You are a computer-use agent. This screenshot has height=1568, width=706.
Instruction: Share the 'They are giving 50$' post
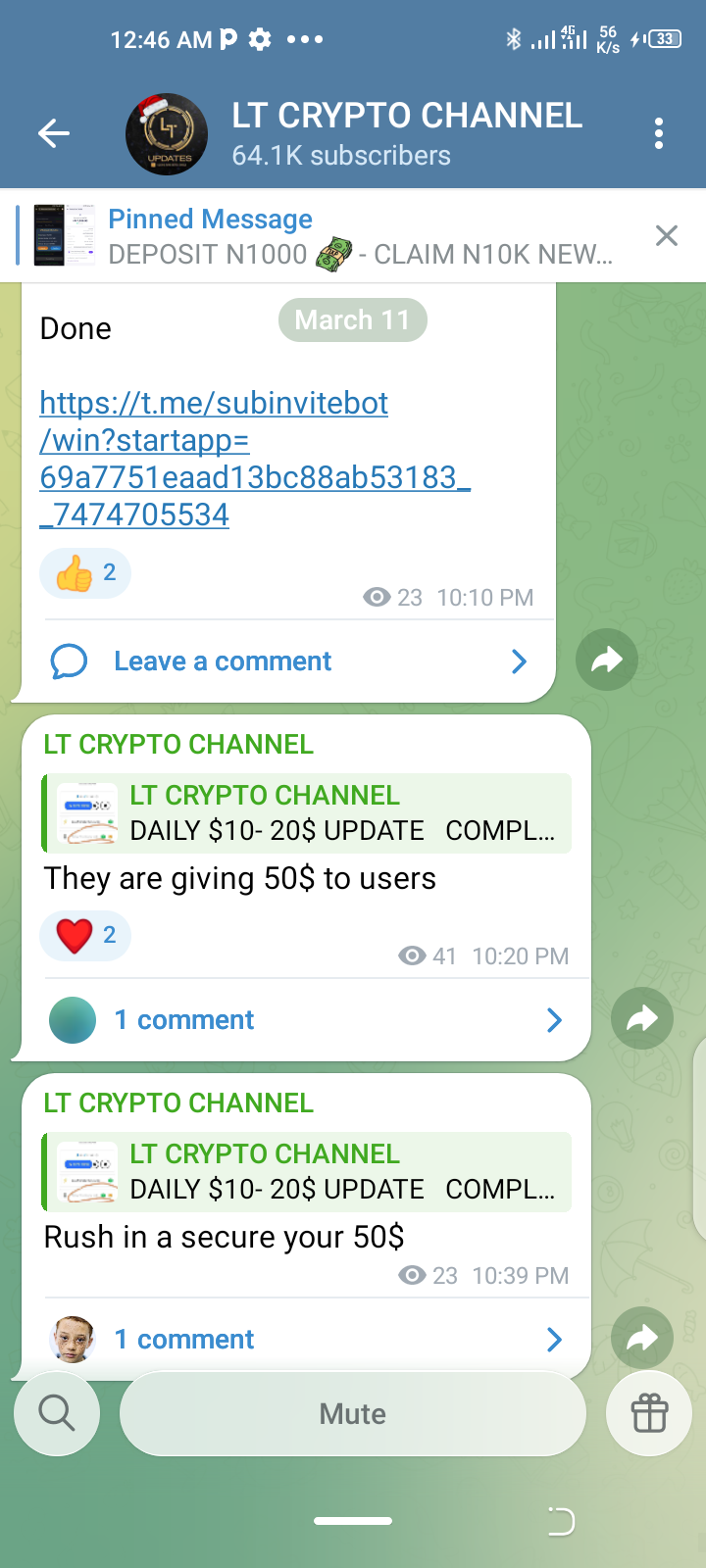(x=642, y=1019)
